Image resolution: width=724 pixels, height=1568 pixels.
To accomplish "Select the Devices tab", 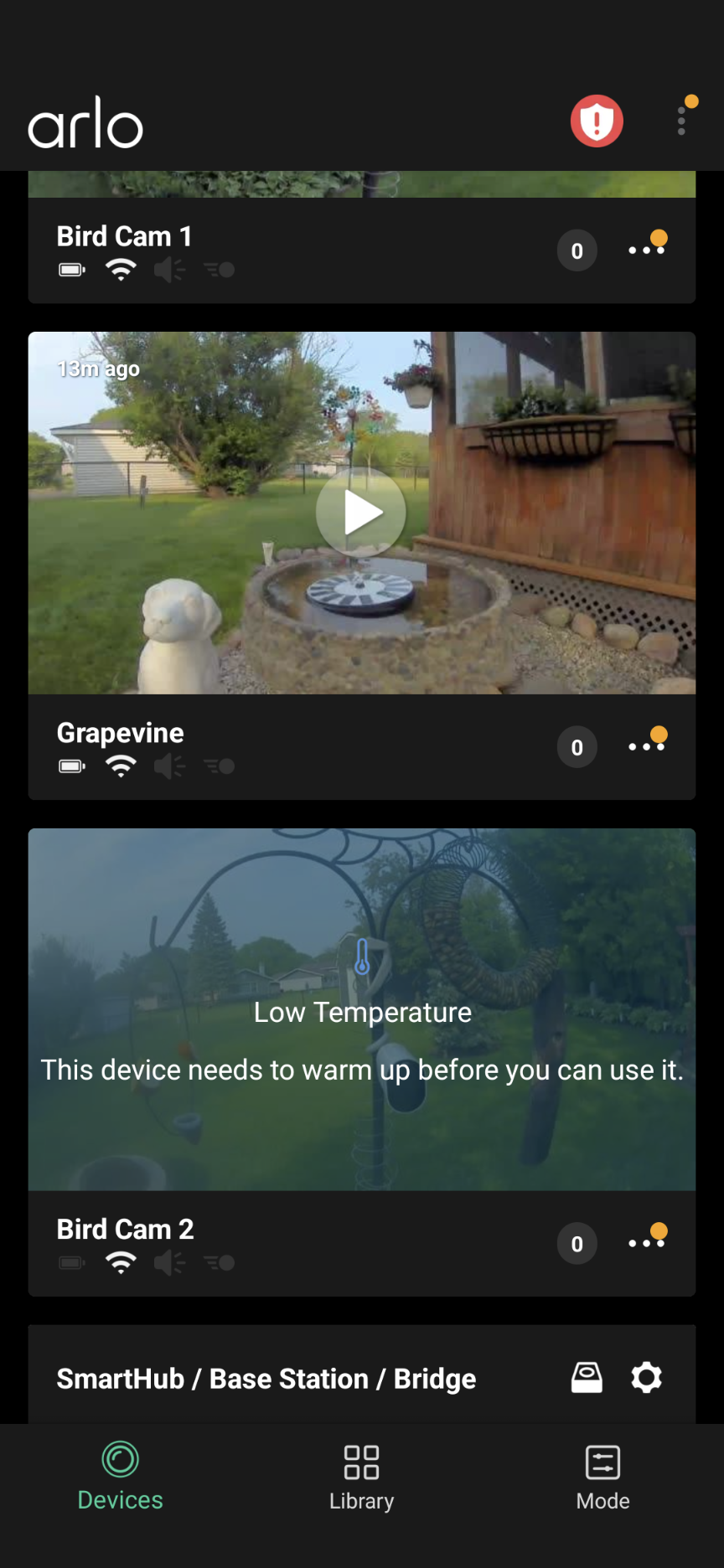I will coord(120,1478).
